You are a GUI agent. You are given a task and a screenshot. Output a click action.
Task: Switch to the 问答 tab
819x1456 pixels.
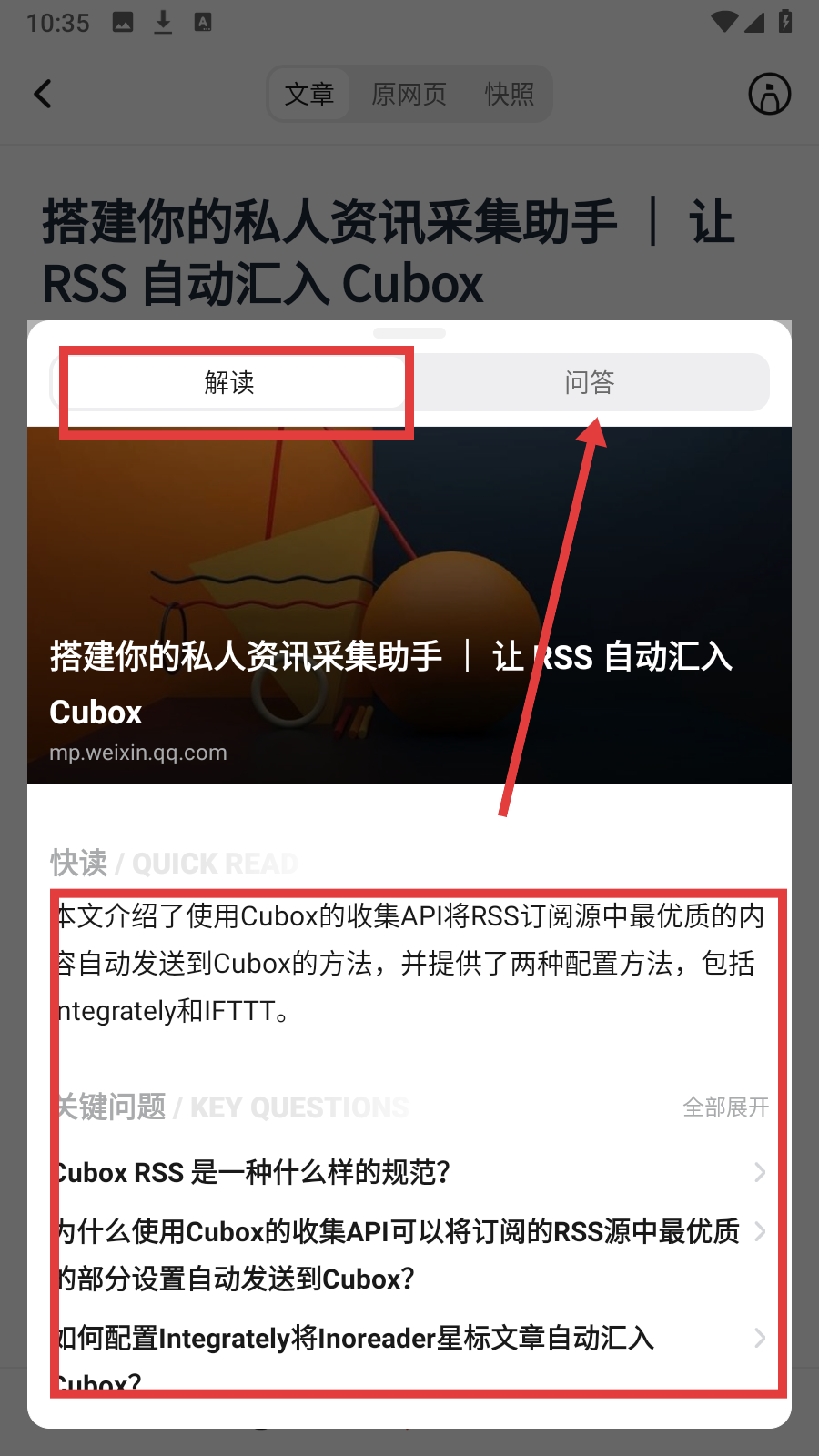click(590, 382)
